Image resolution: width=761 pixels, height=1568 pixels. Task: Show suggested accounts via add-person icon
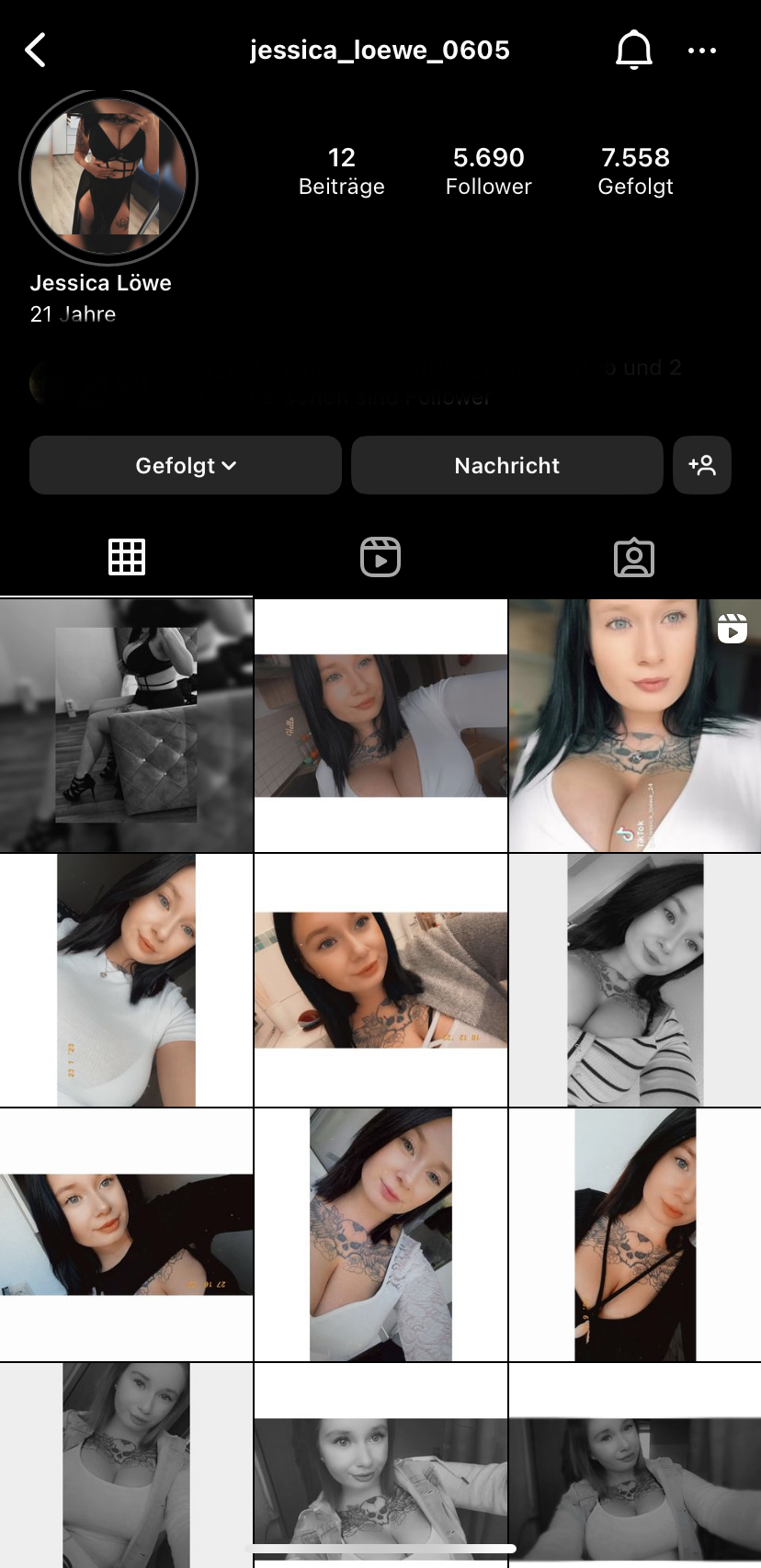click(x=702, y=466)
